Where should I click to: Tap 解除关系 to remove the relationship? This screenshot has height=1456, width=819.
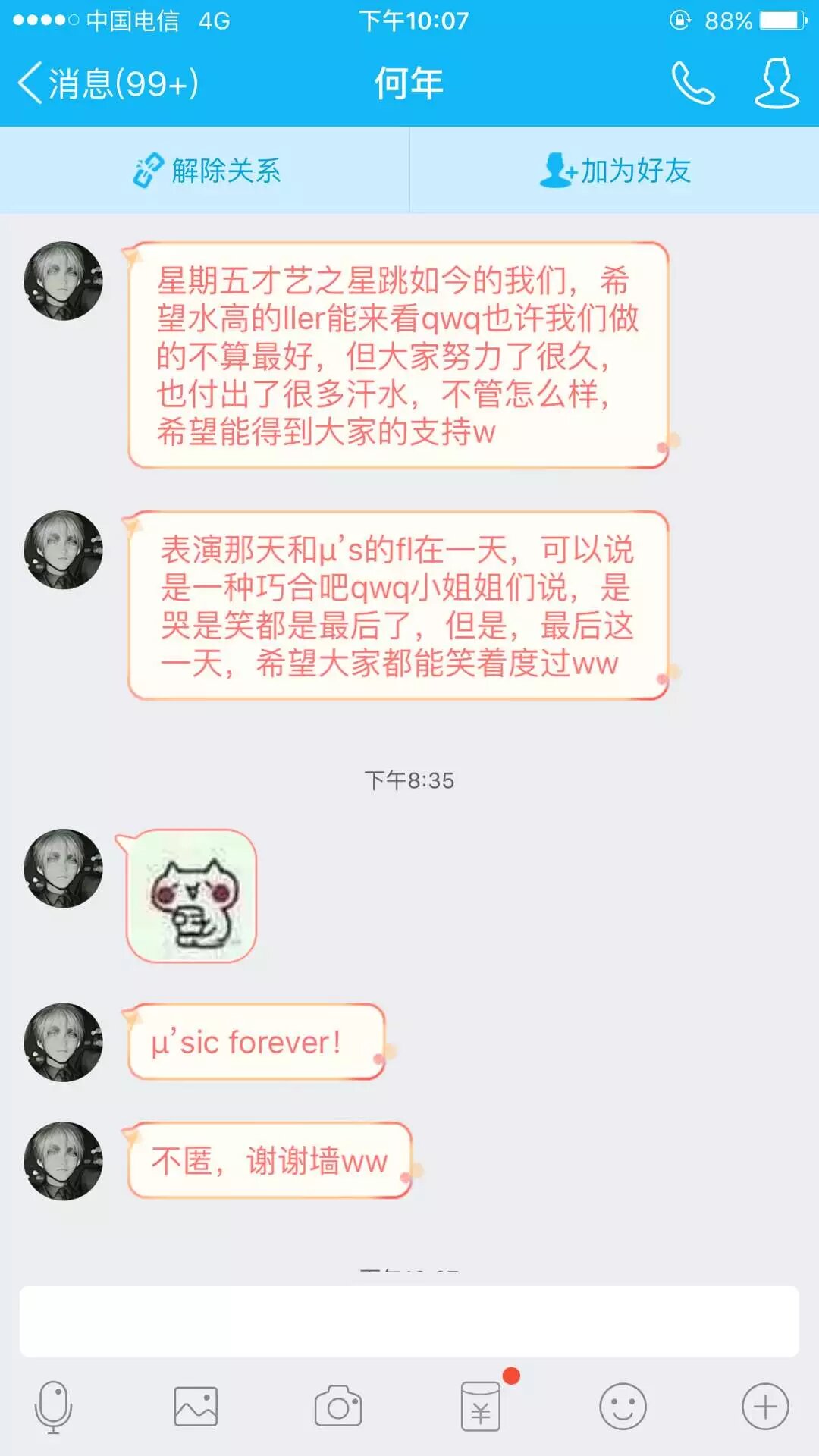[206, 171]
